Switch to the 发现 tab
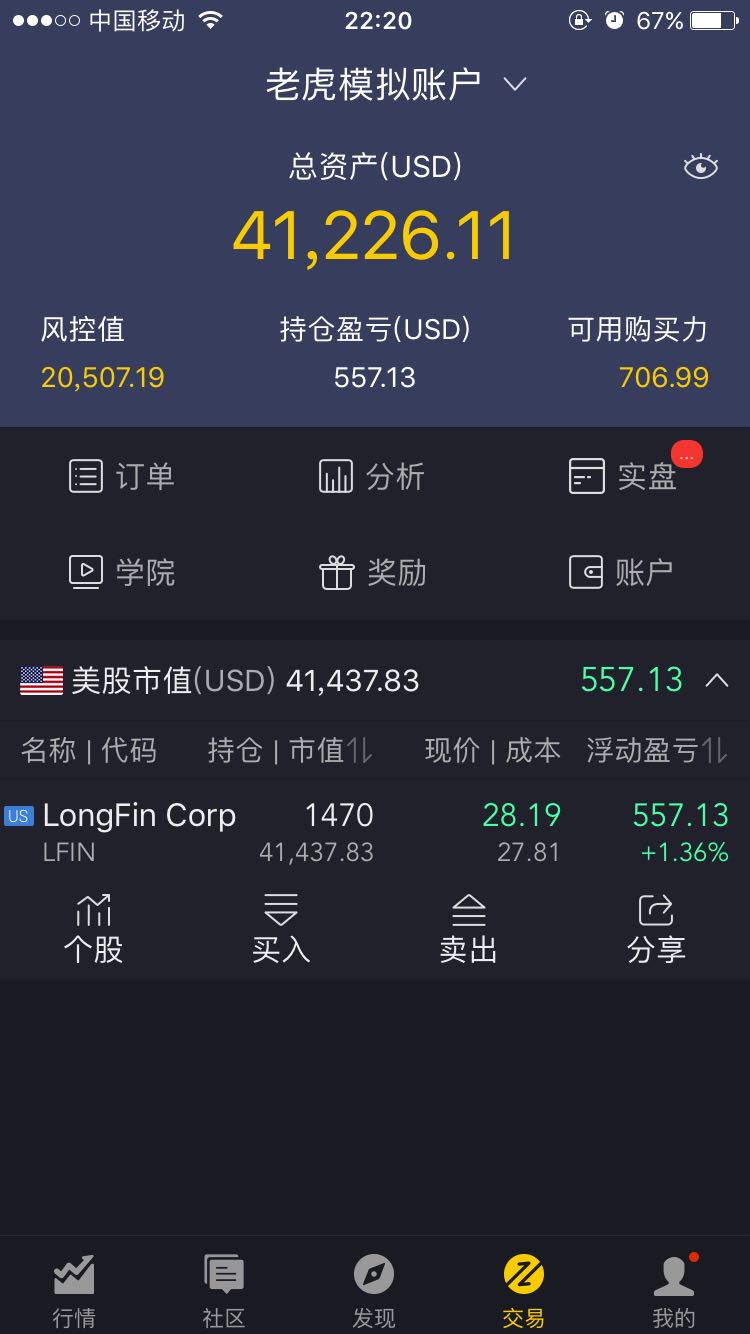Screen dimensions: 750x1334 click(374, 1291)
